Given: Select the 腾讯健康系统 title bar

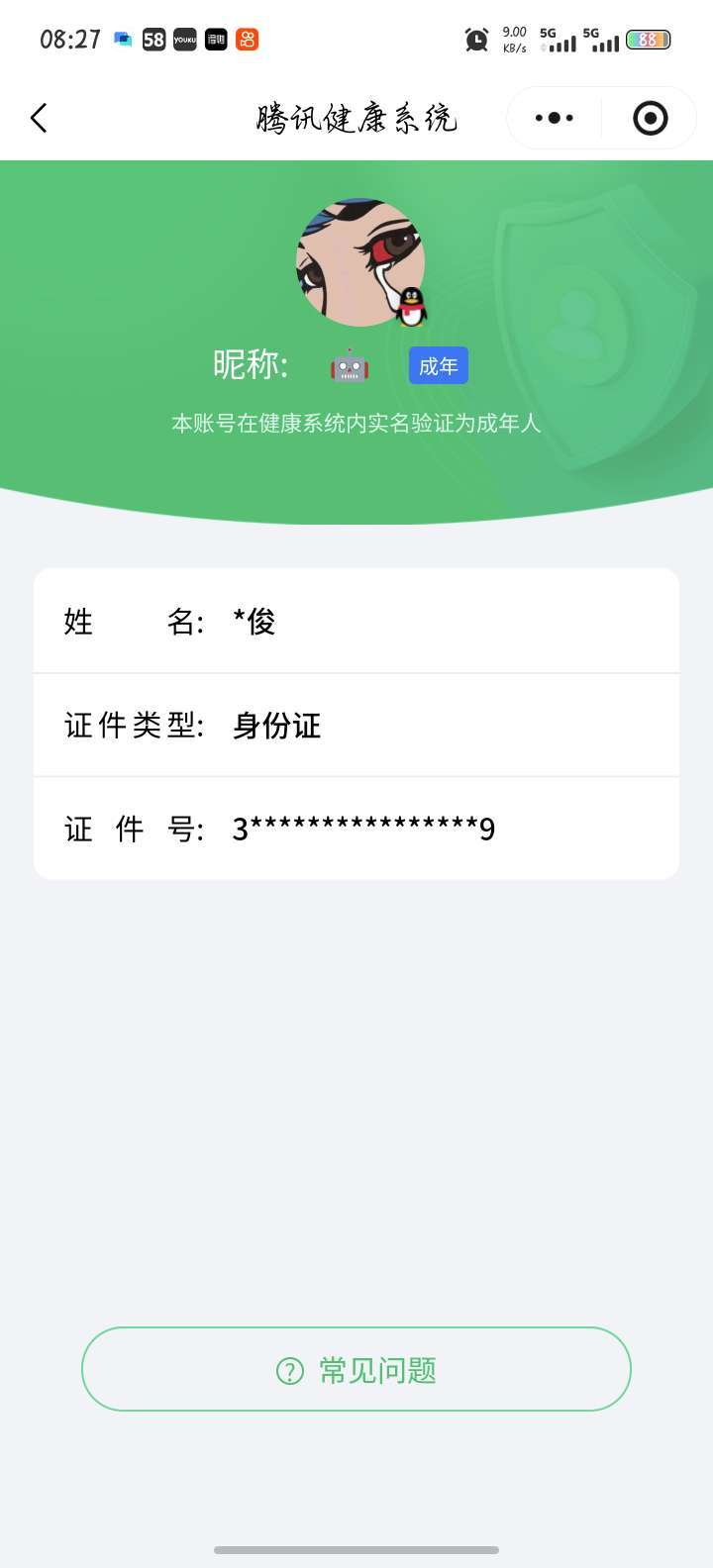Looking at the screenshot, I should click(x=356, y=117).
